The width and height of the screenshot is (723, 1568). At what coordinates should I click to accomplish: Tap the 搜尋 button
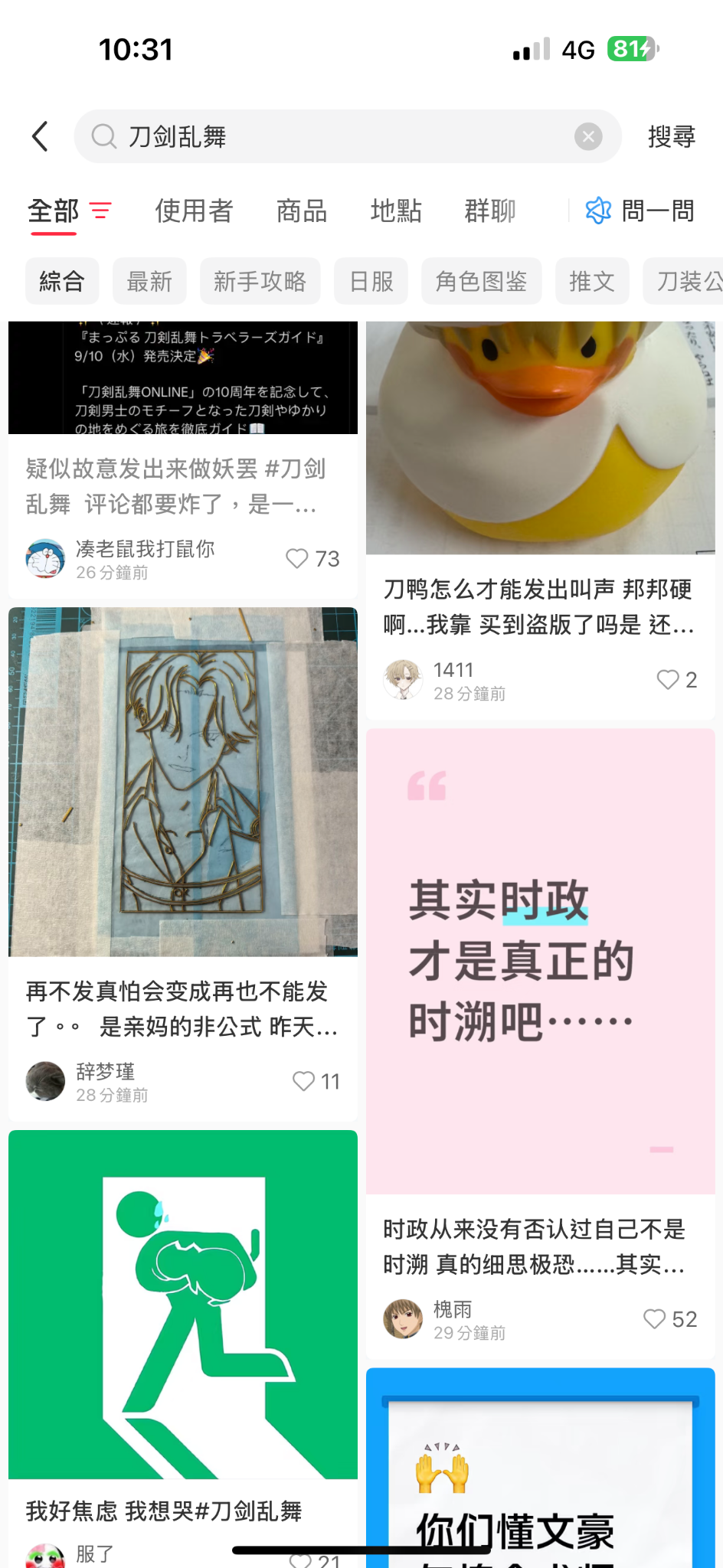671,137
